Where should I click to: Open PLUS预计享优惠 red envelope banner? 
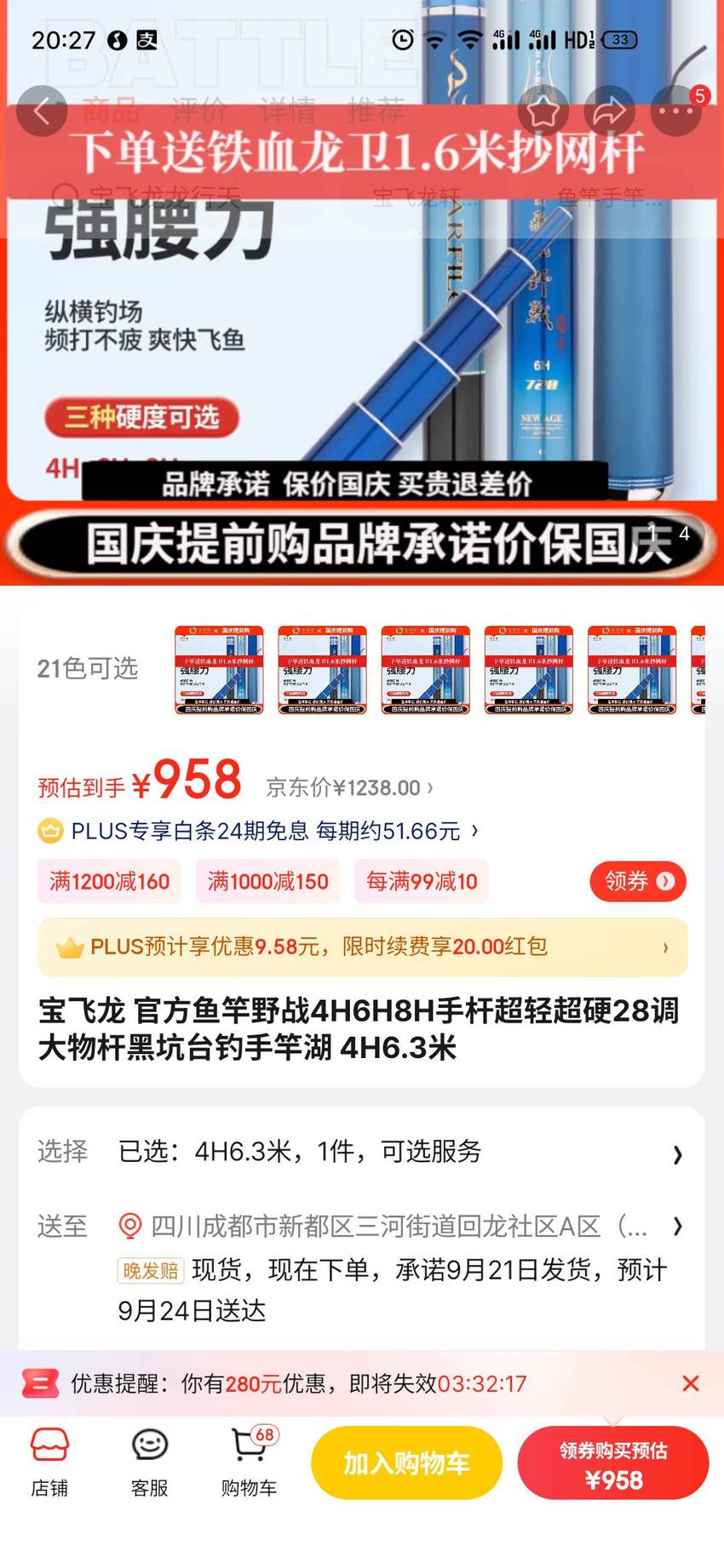click(x=362, y=947)
